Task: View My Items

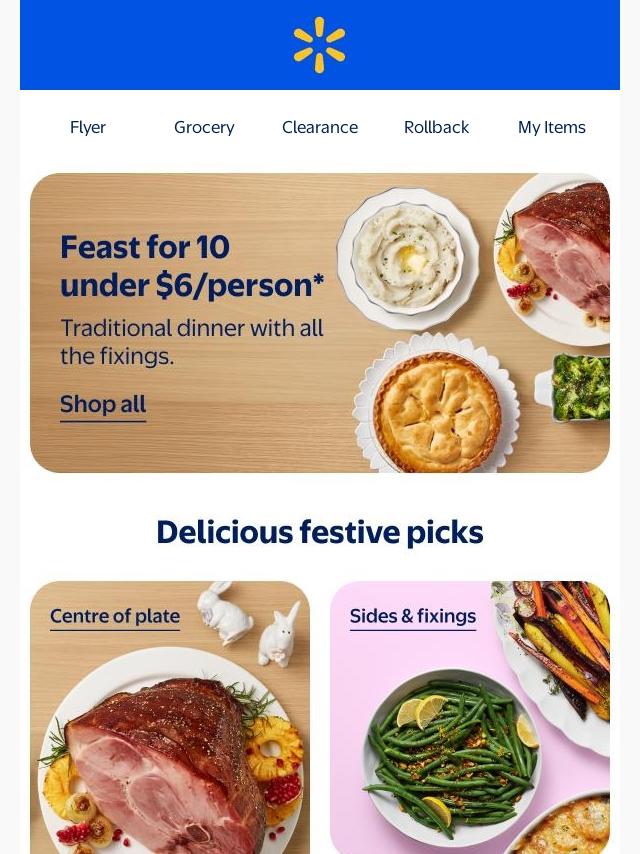Action: tap(551, 127)
